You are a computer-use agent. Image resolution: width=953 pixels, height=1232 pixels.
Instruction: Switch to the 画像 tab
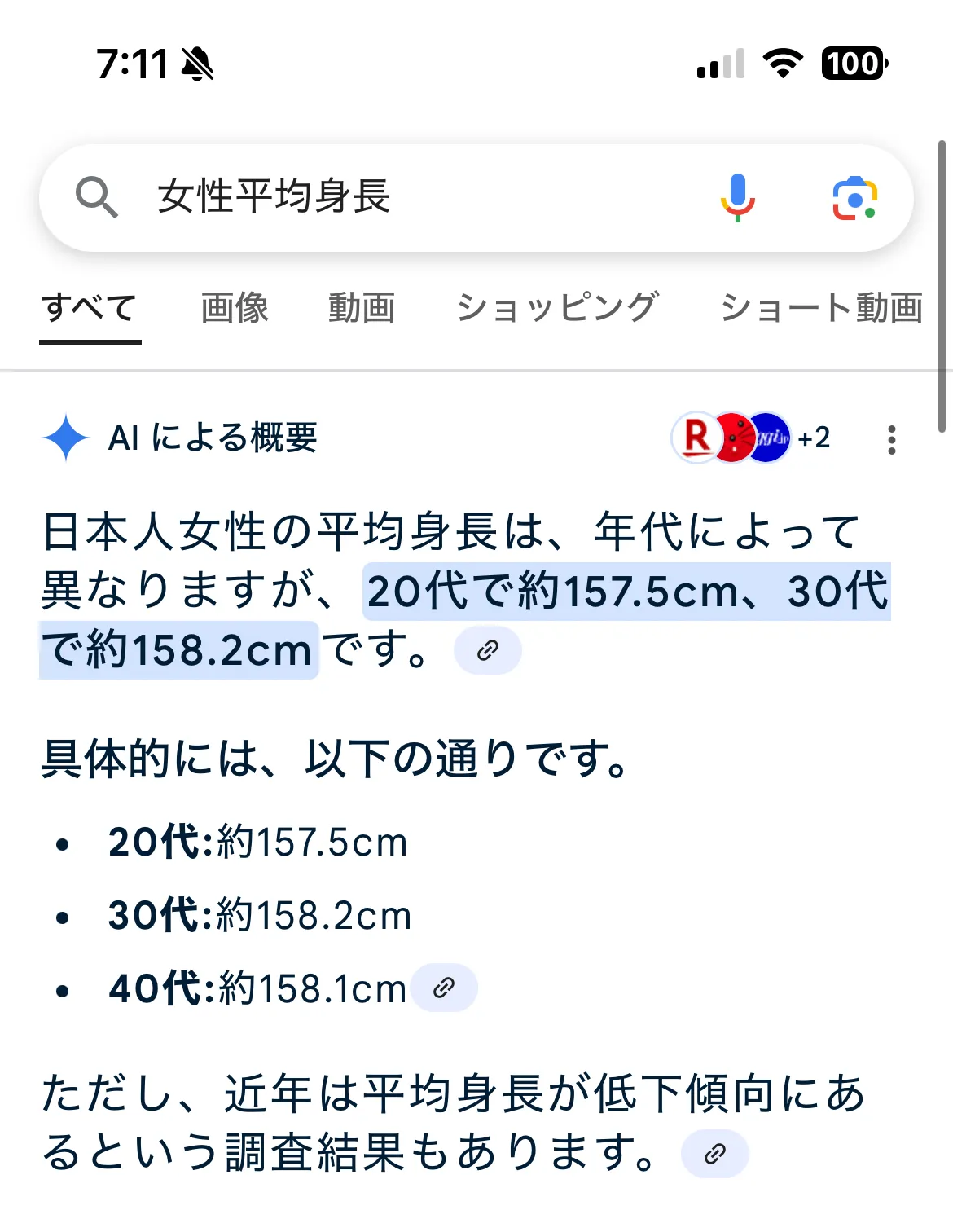click(235, 309)
